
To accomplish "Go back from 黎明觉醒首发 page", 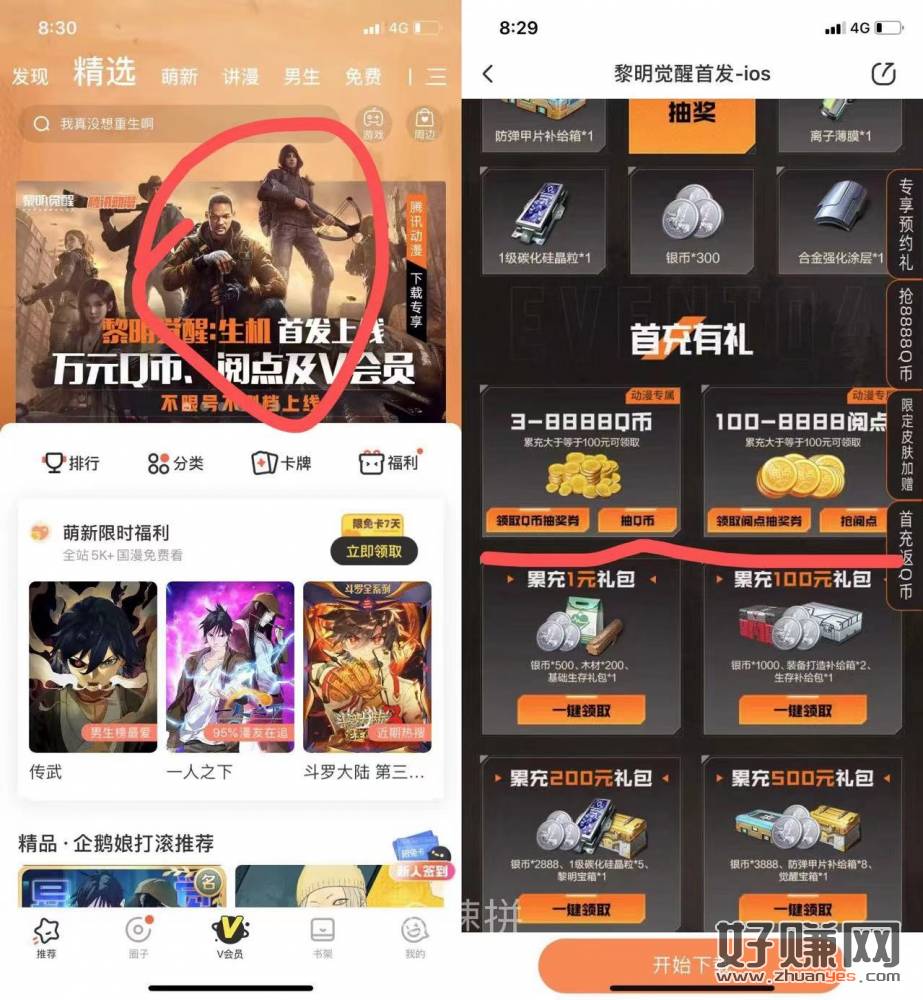I will 488,74.
